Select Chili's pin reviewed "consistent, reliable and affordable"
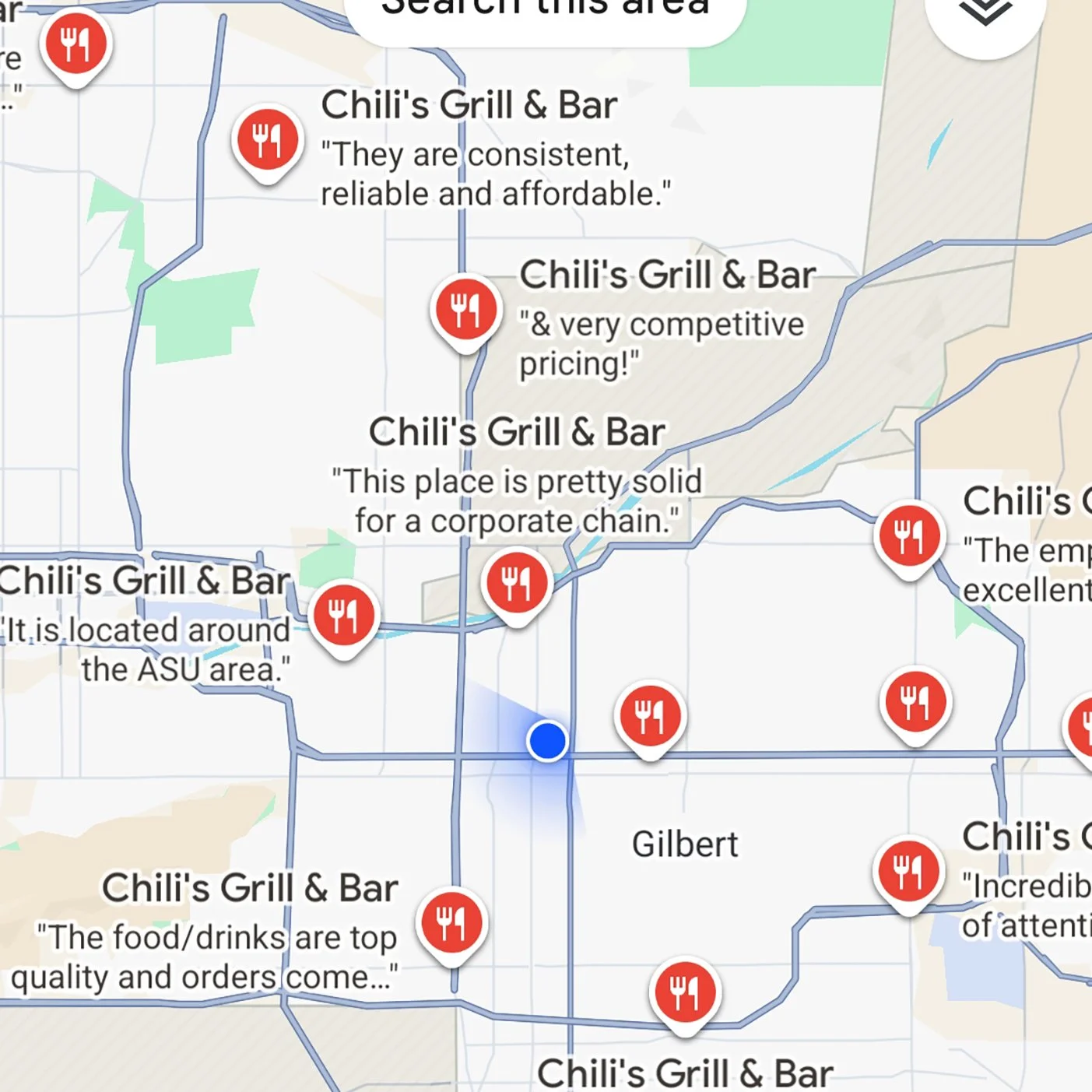Screen dimensions: 1092x1092 click(x=267, y=142)
